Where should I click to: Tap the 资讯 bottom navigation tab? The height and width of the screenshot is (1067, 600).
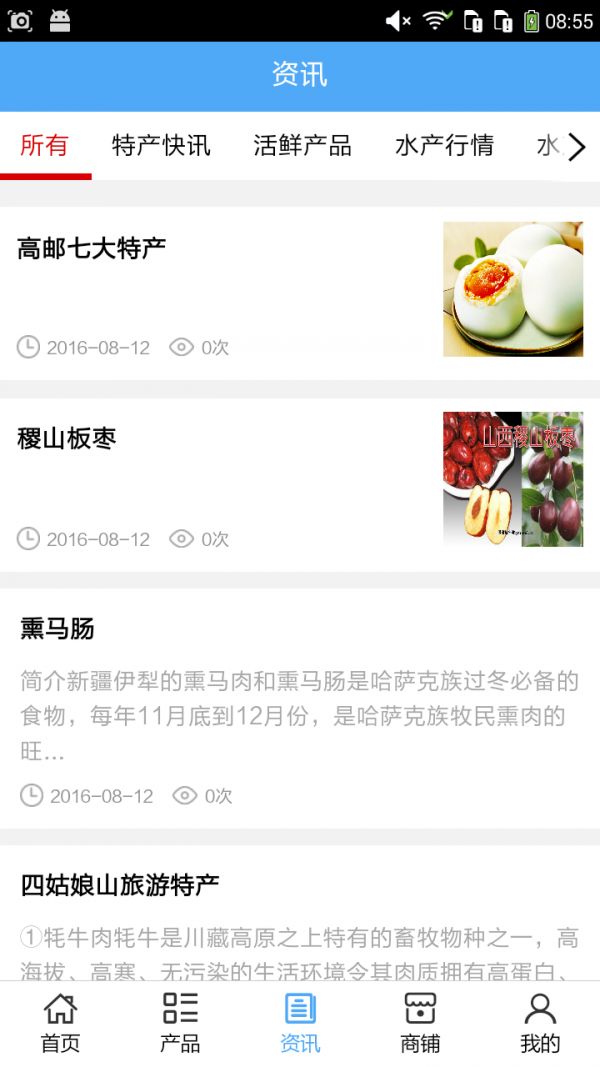(300, 1023)
